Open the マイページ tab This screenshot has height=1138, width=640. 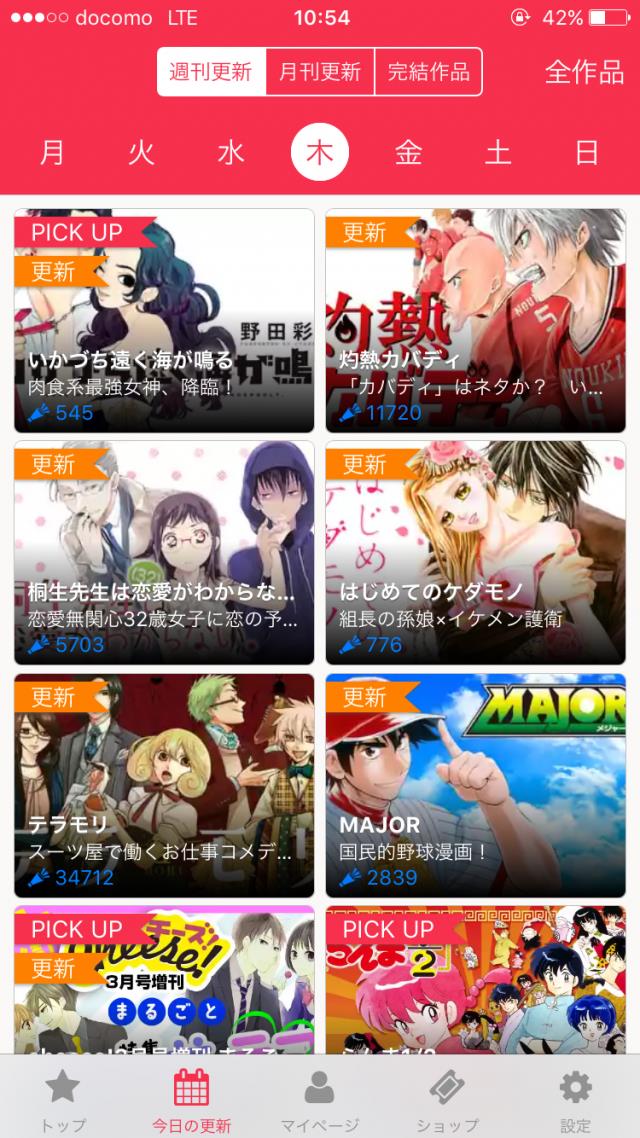320,1098
